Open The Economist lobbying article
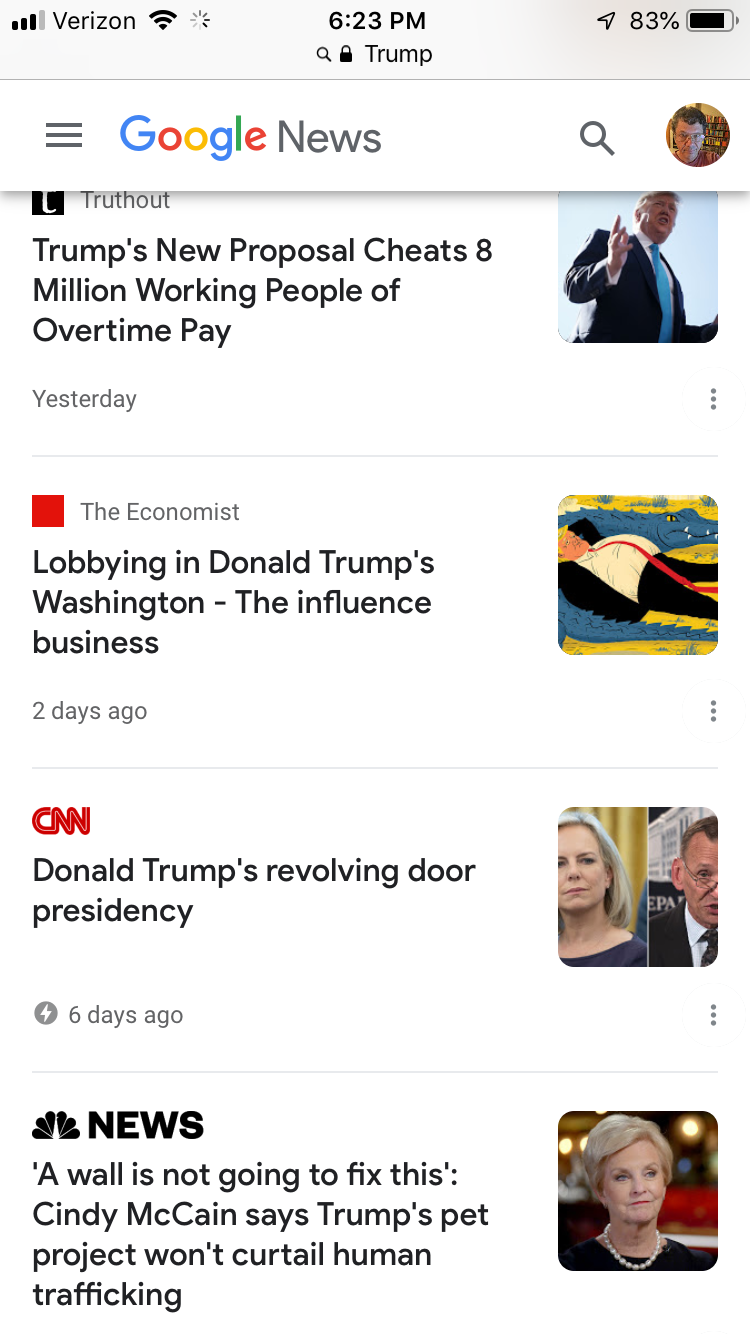The image size is (750, 1334). coord(233,602)
